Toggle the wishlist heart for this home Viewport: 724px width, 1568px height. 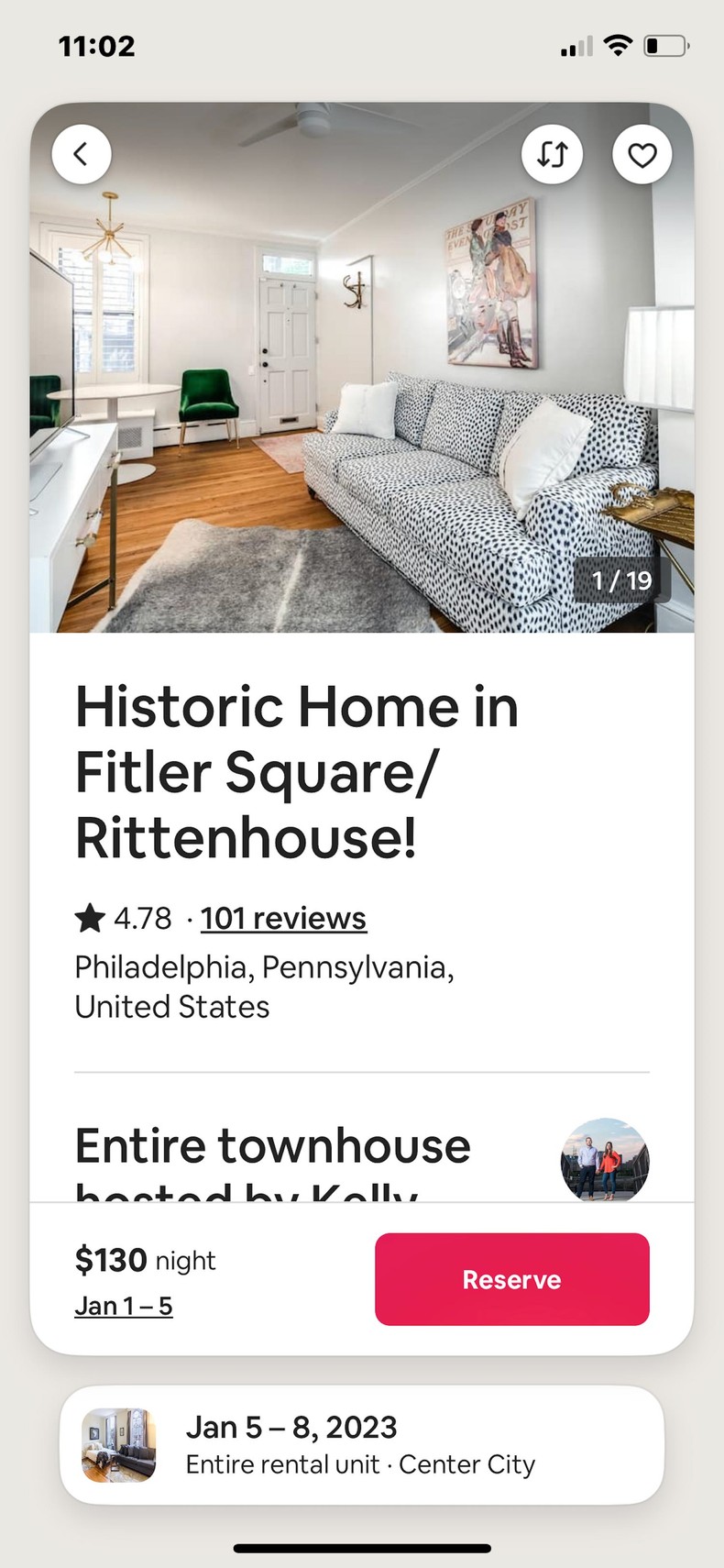click(x=642, y=154)
